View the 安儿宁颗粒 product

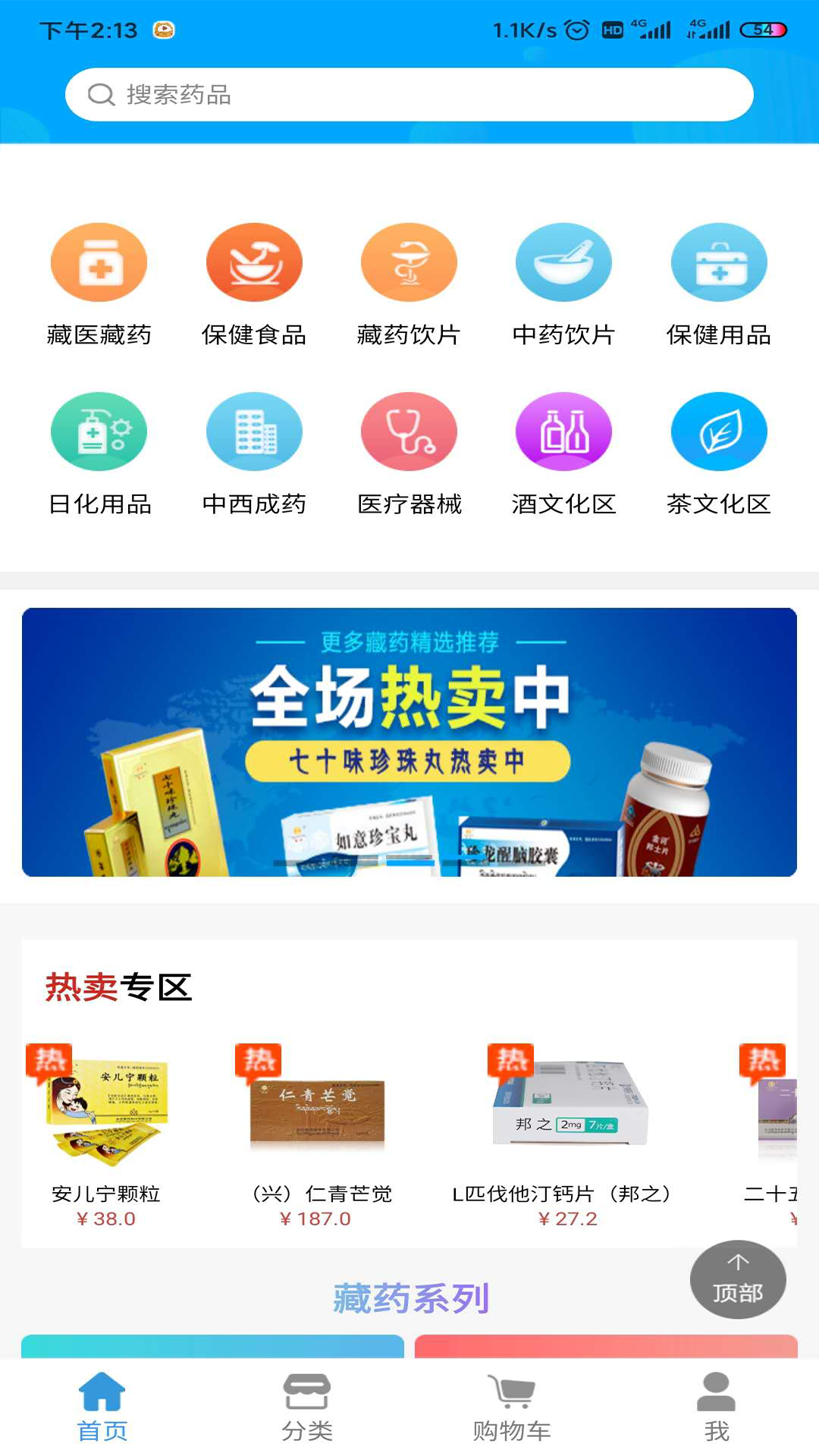click(105, 1134)
